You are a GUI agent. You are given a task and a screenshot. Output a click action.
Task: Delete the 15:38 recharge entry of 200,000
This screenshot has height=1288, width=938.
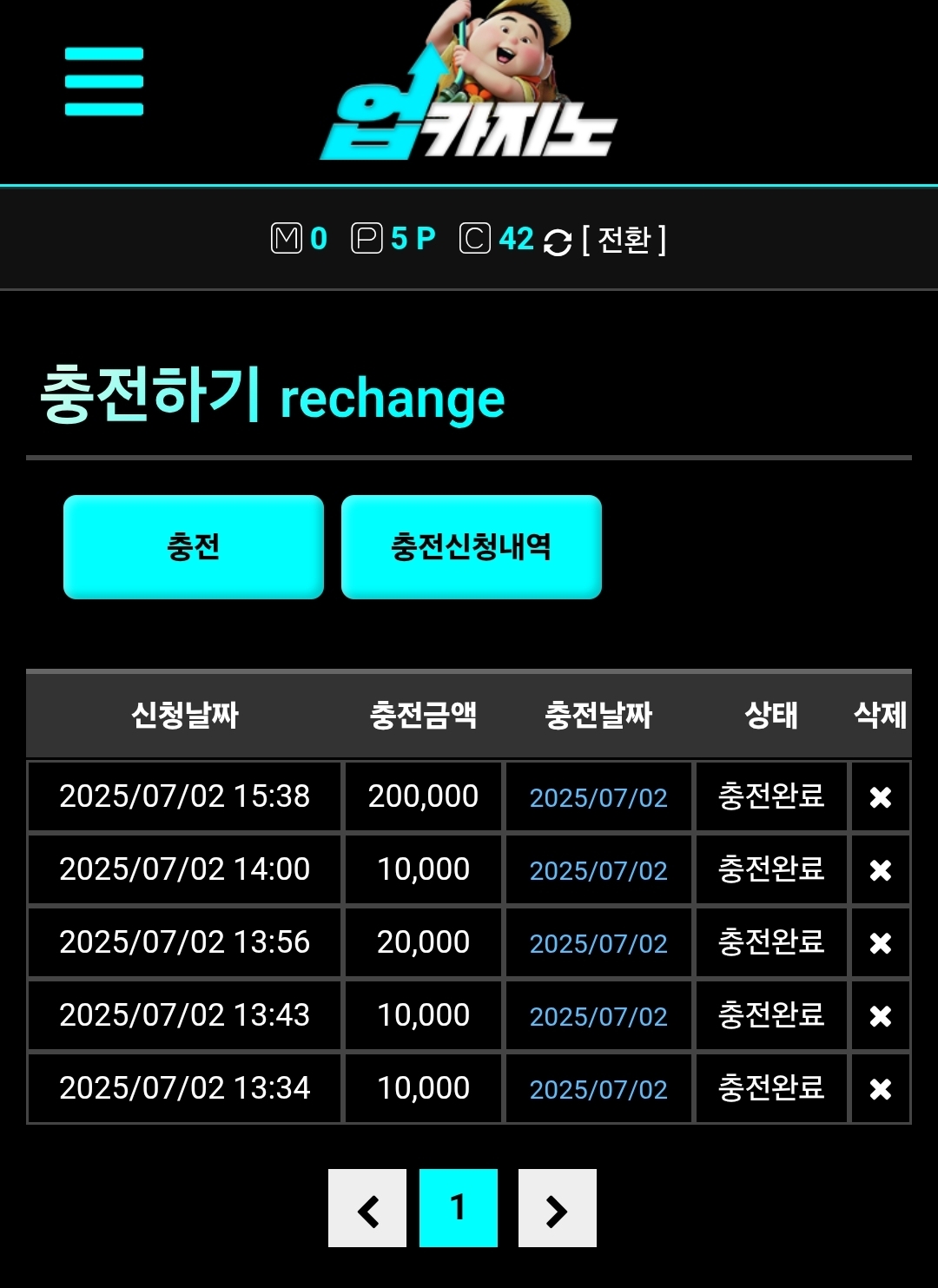880,797
